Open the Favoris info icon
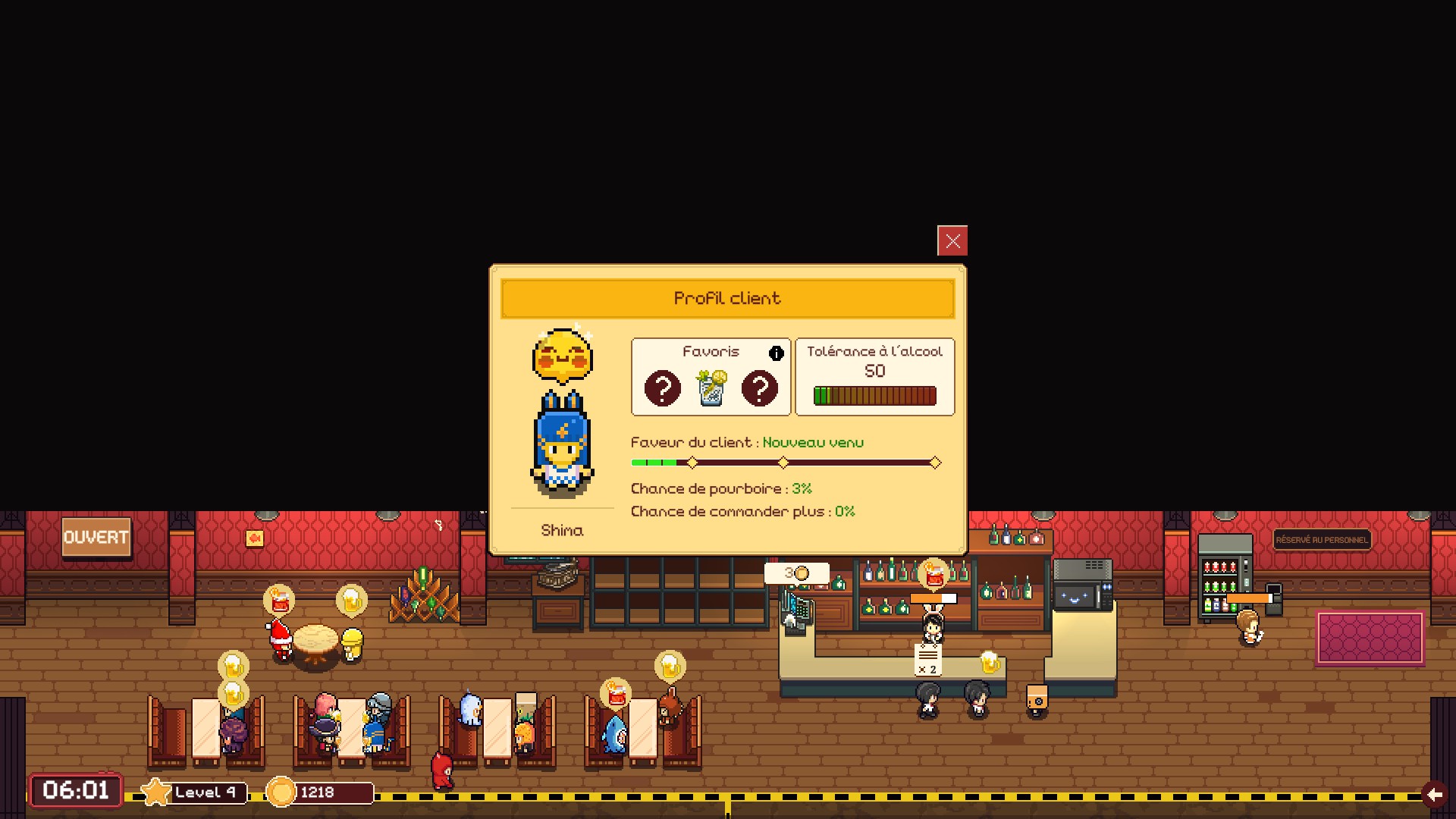This screenshot has width=1456, height=819. click(776, 353)
